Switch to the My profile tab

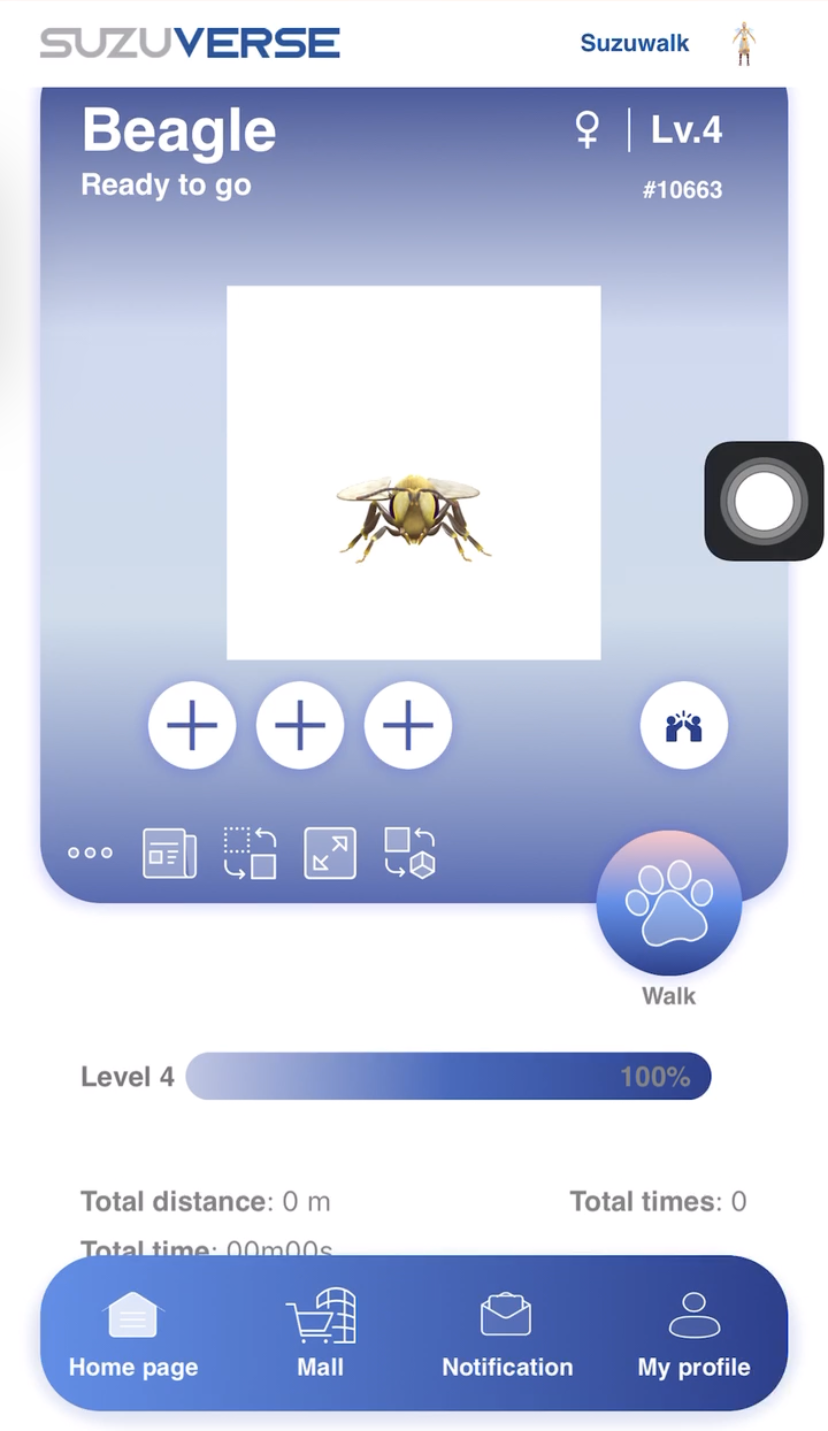[x=694, y=1335]
